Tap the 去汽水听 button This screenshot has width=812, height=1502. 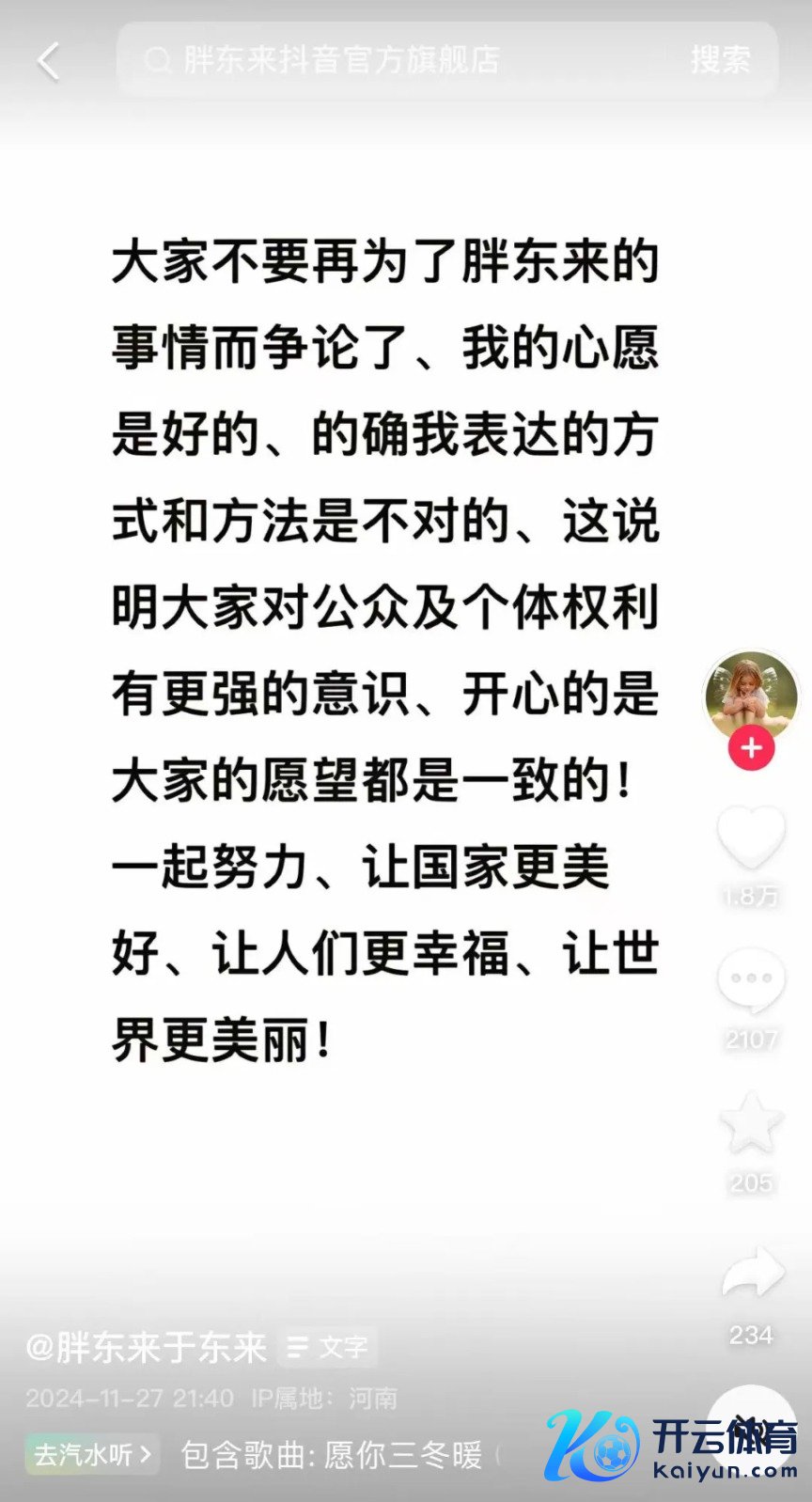pos(92,1455)
